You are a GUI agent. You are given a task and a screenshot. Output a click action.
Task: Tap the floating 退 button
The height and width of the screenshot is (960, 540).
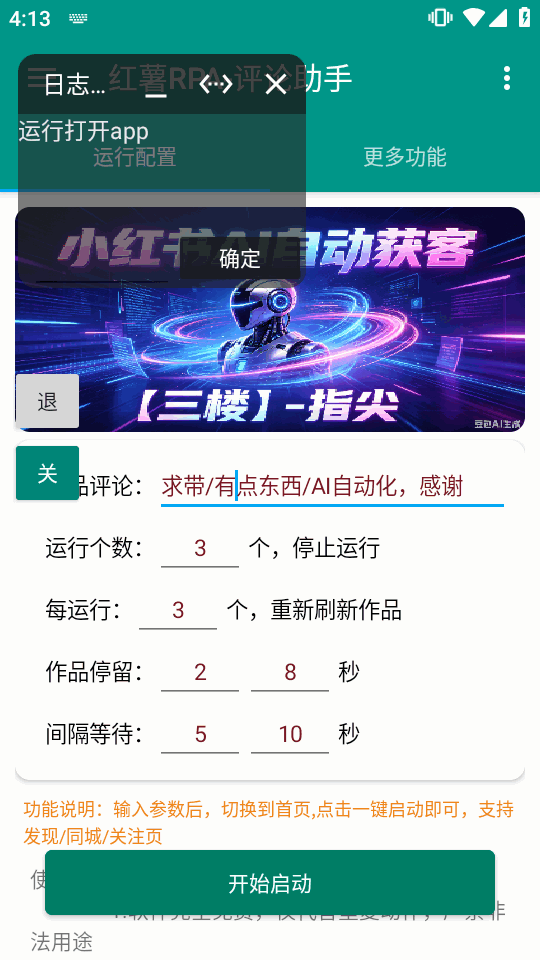tap(47, 402)
